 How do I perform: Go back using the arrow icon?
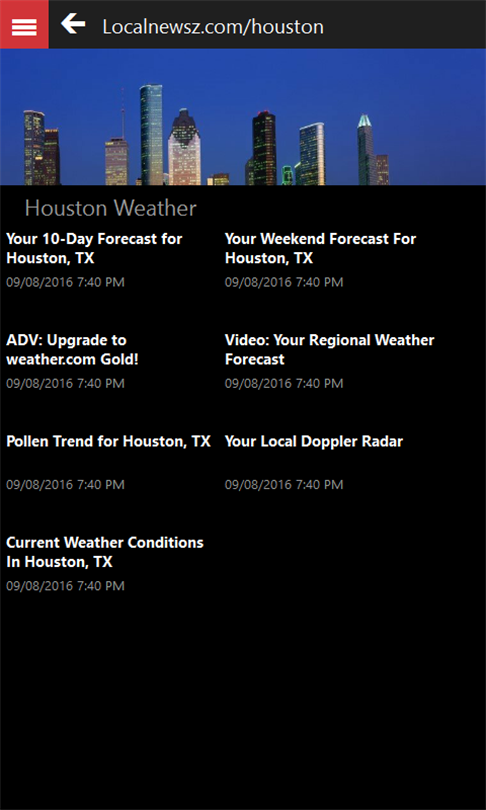(x=73, y=25)
